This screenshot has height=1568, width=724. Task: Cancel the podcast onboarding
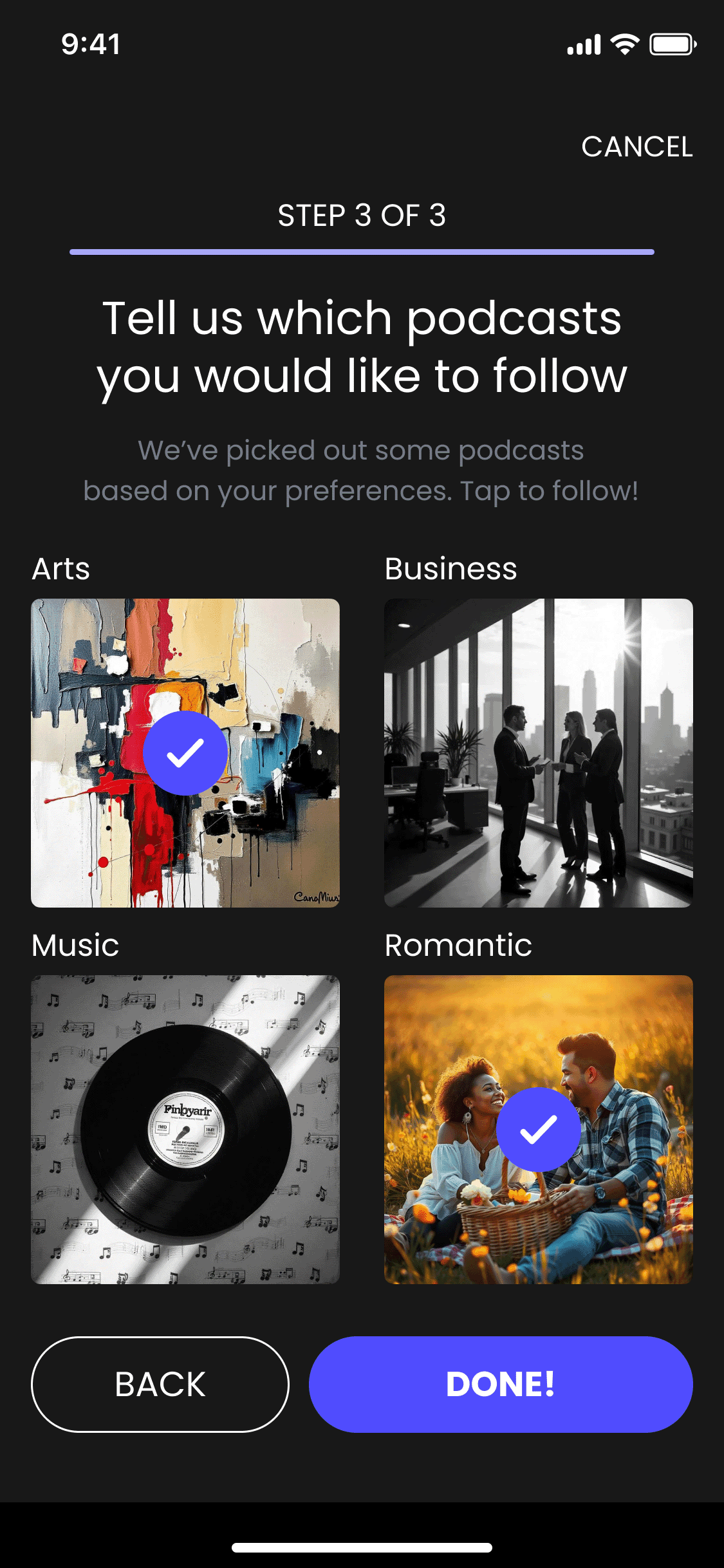(x=636, y=147)
